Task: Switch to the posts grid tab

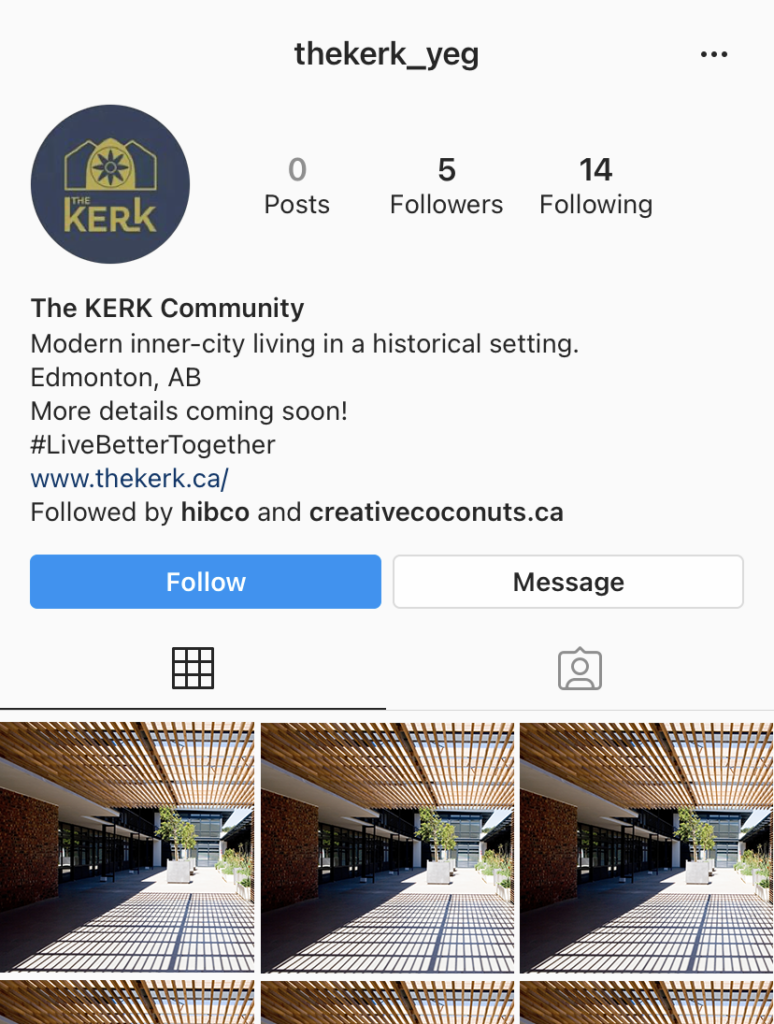Action: tap(193, 668)
